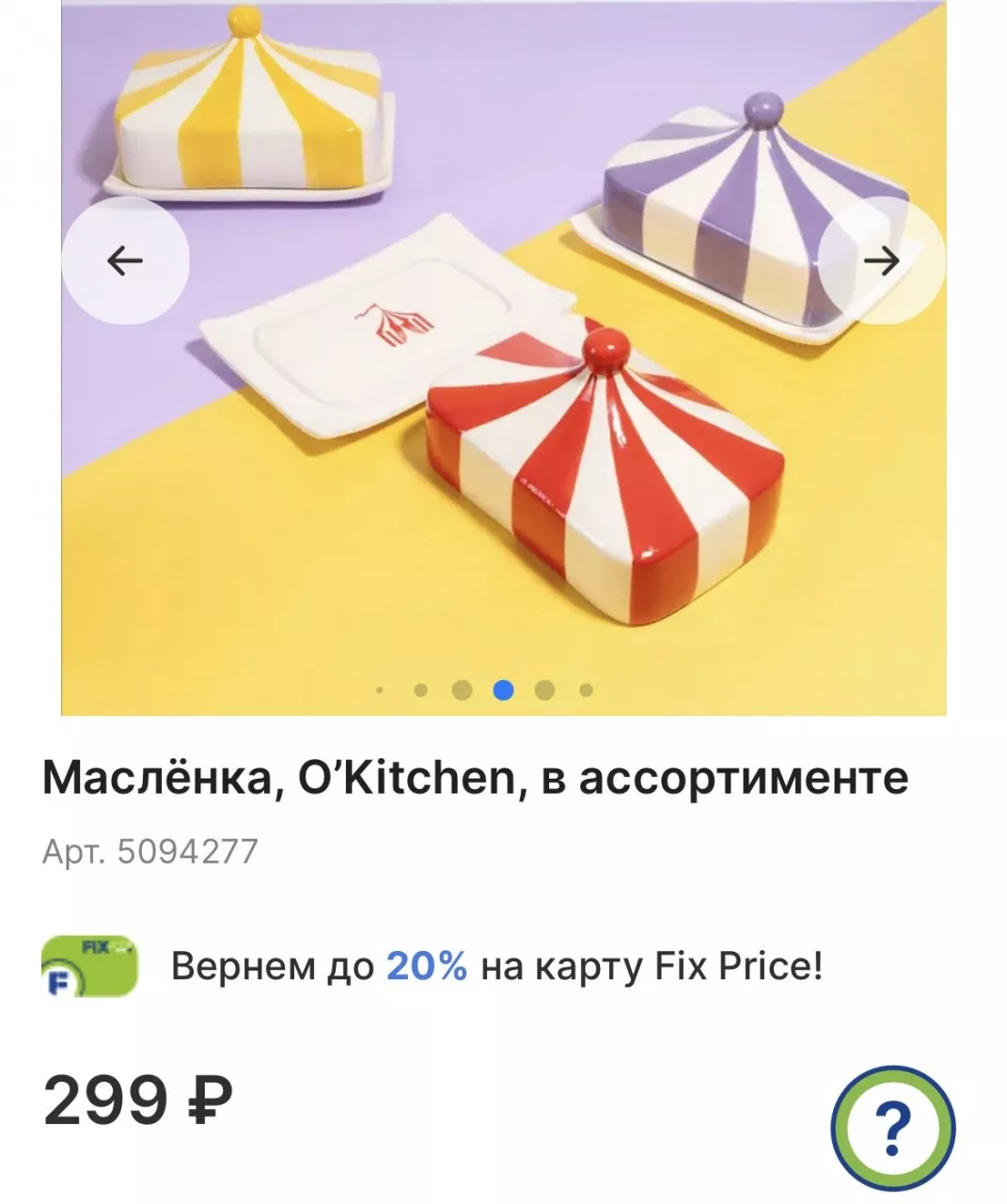Image resolution: width=1007 pixels, height=1204 pixels.
Task: Open the butter dish photo fullscreen
Action: (503, 423)
